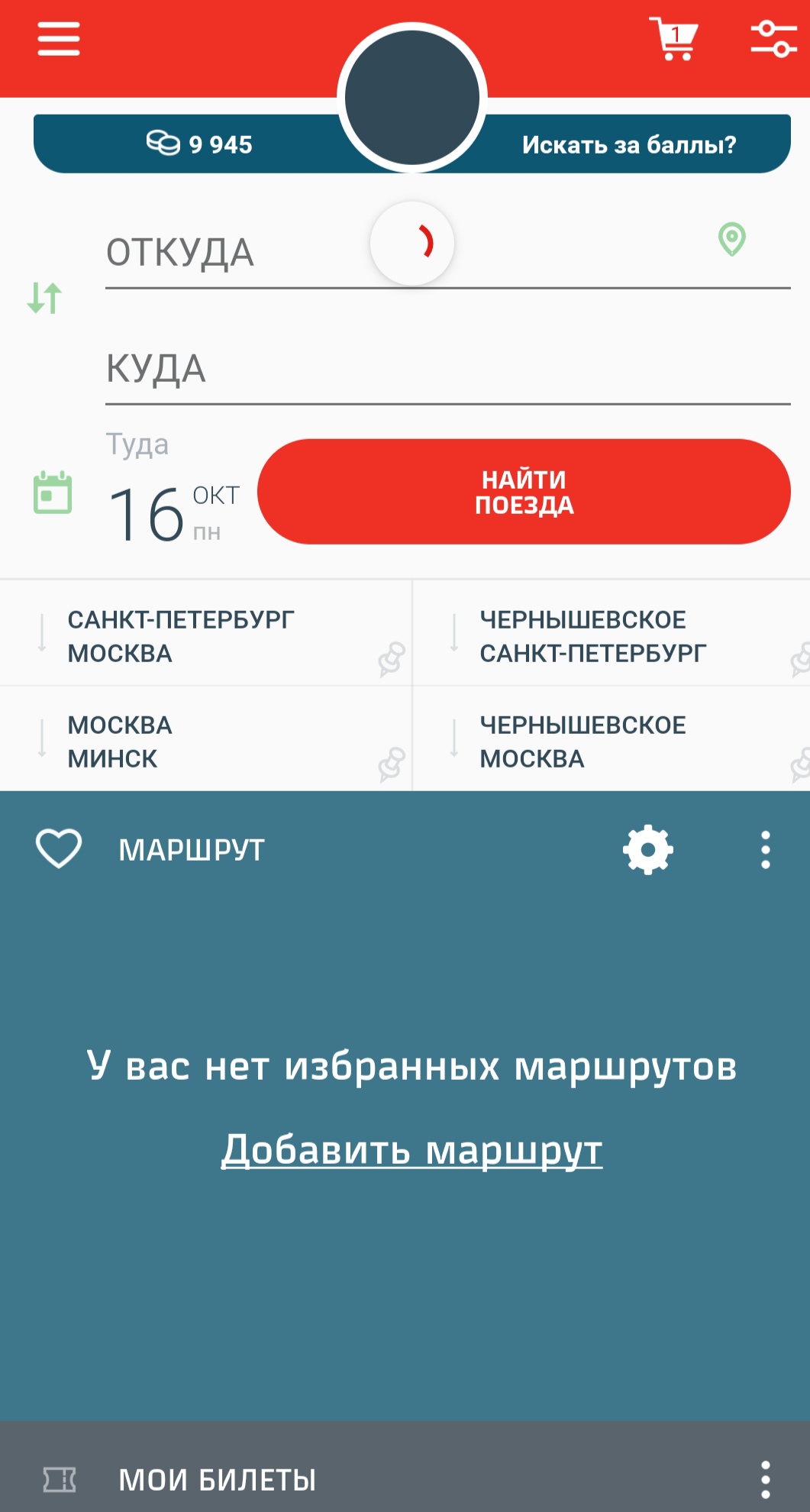
Task: Open the filter settings icon
Action: tap(773, 39)
